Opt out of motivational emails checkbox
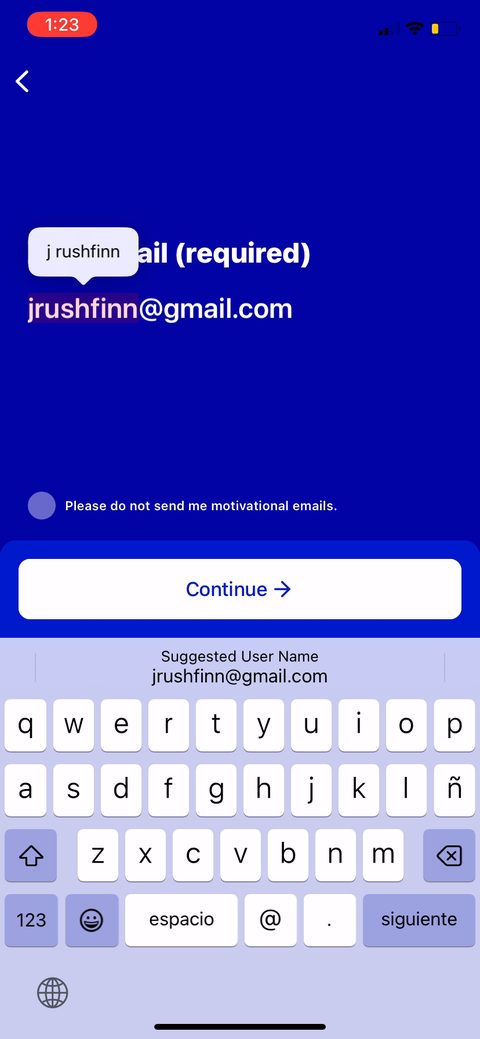Viewport: 480px width, 1039px height. click(42, 506)
